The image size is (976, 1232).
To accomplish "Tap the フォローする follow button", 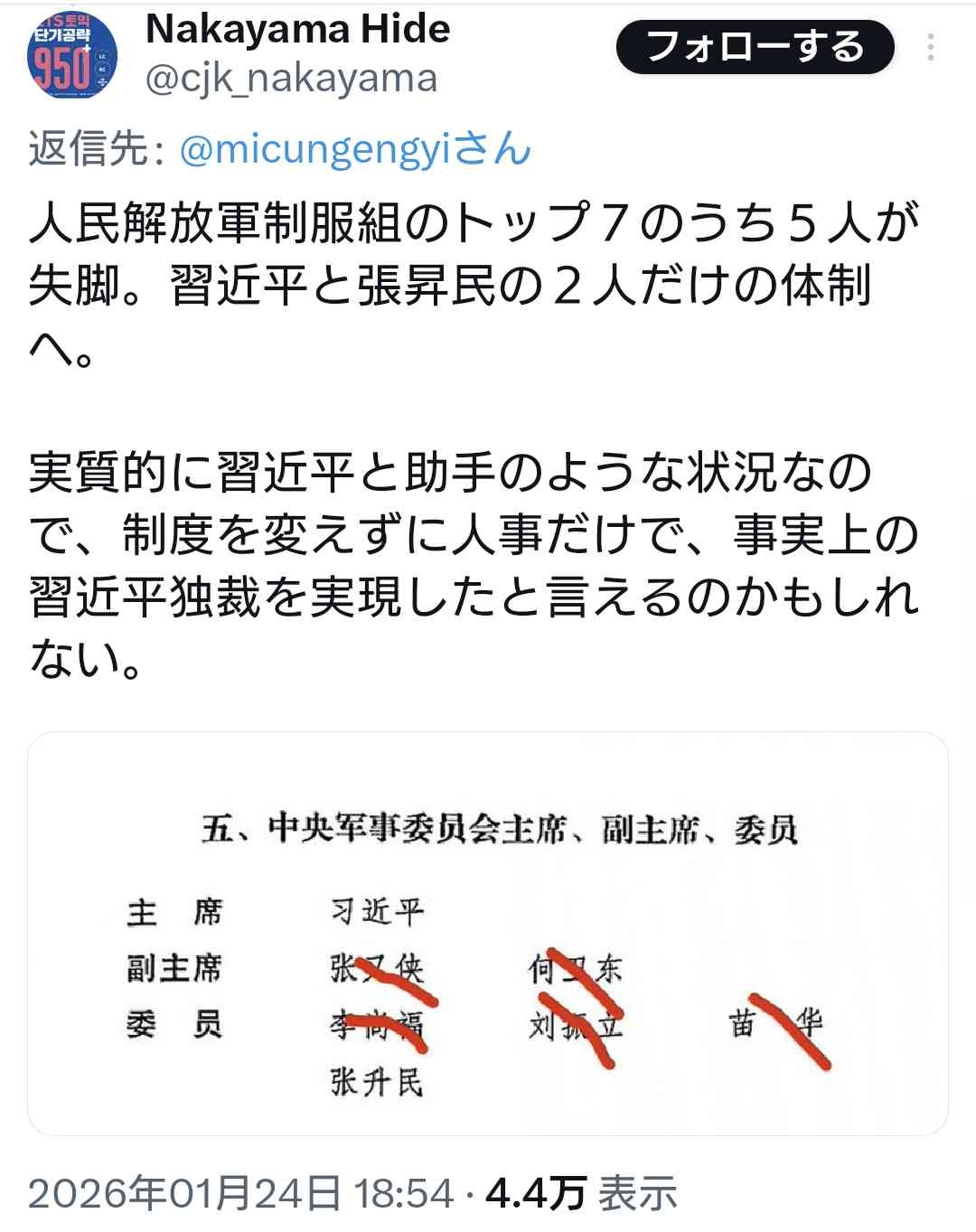I will tap(755, 47).
